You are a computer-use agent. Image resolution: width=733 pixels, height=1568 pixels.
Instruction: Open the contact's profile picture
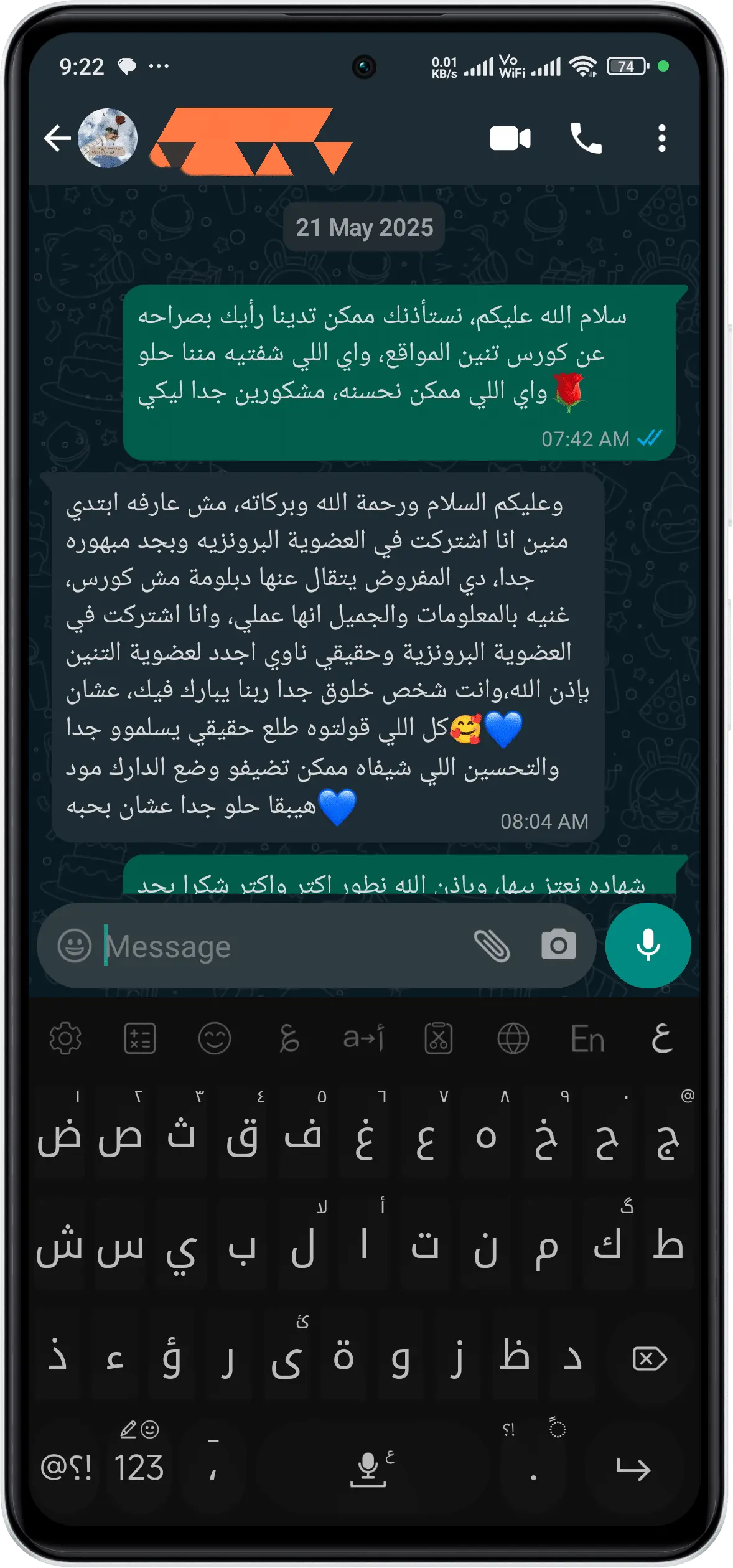coord(108,138)
